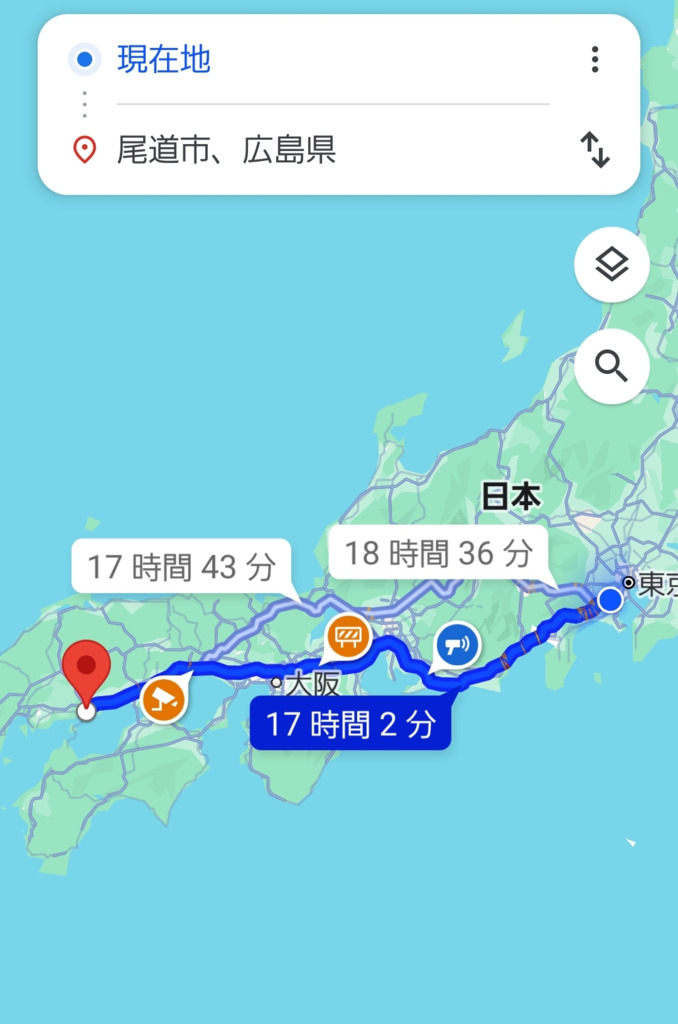Open the overflow menu with three dots

(595, 60)
